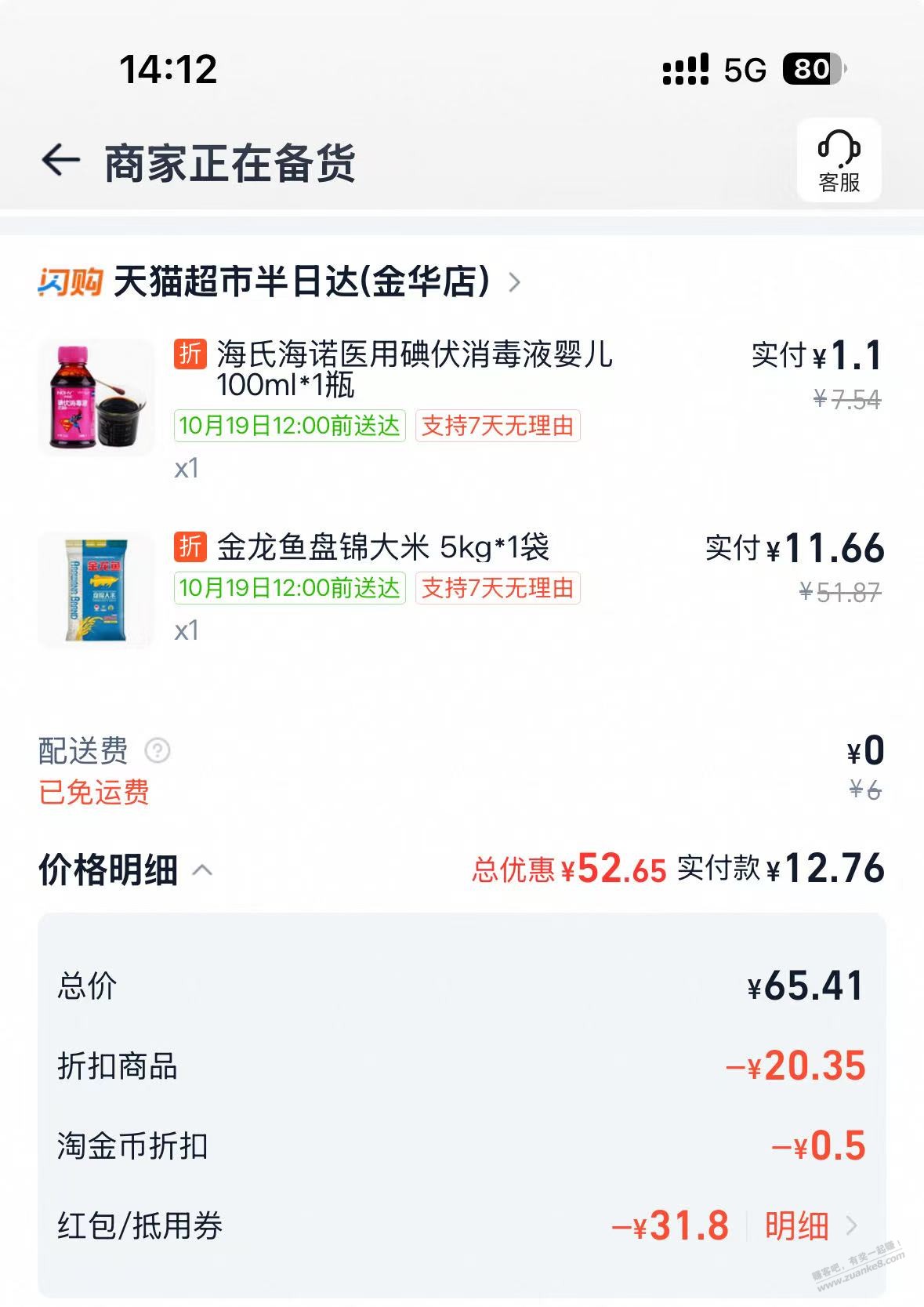Collapse the 价格明细 section
924x1307 pixels.
(202, 870)
